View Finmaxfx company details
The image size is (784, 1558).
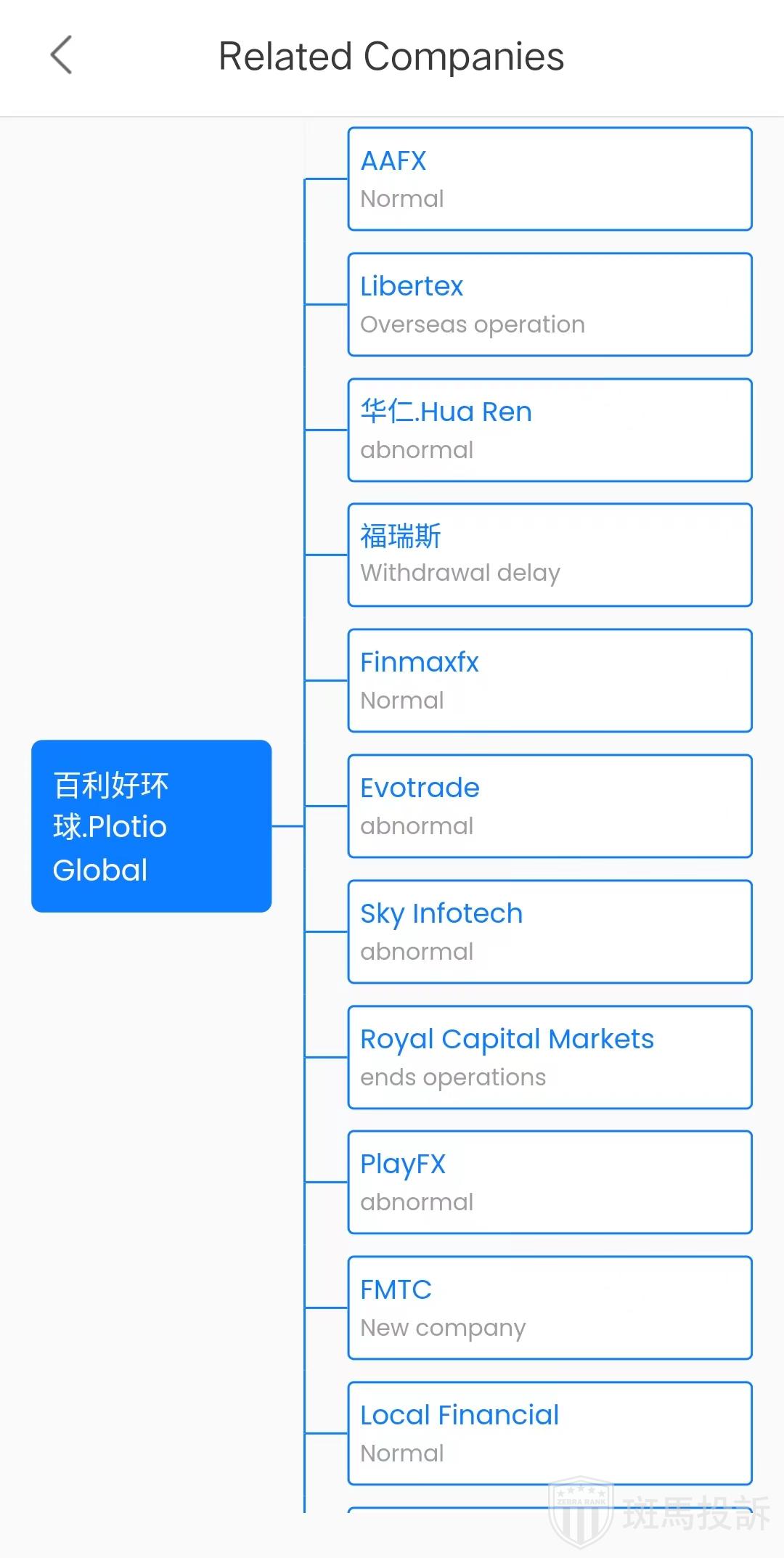tap(550, 680)
